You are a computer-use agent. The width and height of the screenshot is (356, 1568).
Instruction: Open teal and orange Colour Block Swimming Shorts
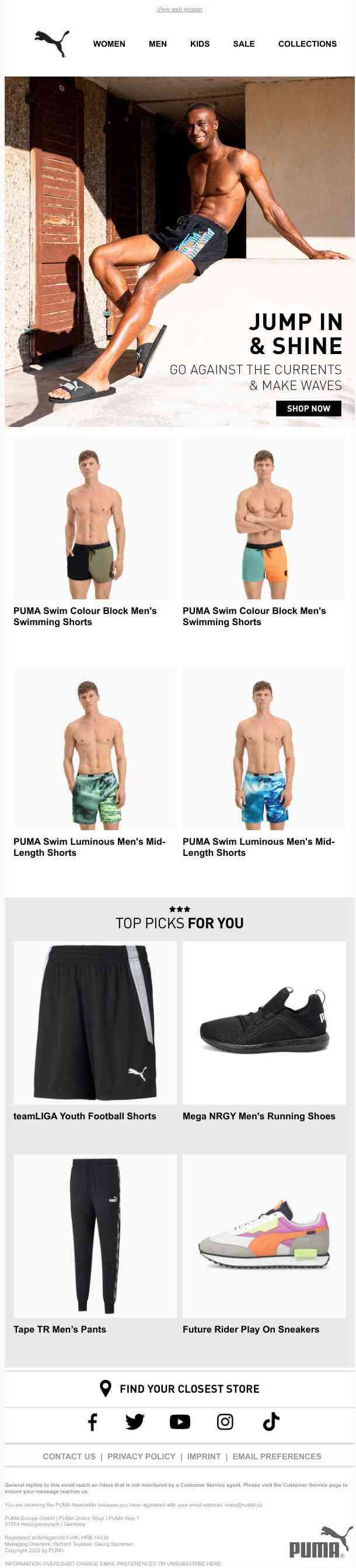coord(264,525)
